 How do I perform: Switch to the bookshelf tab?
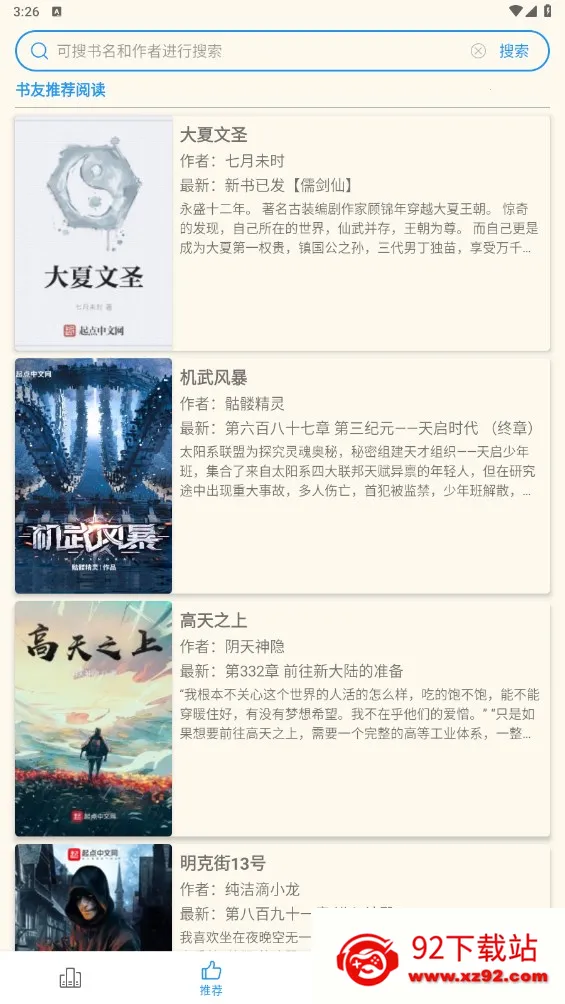coord(70,978)
